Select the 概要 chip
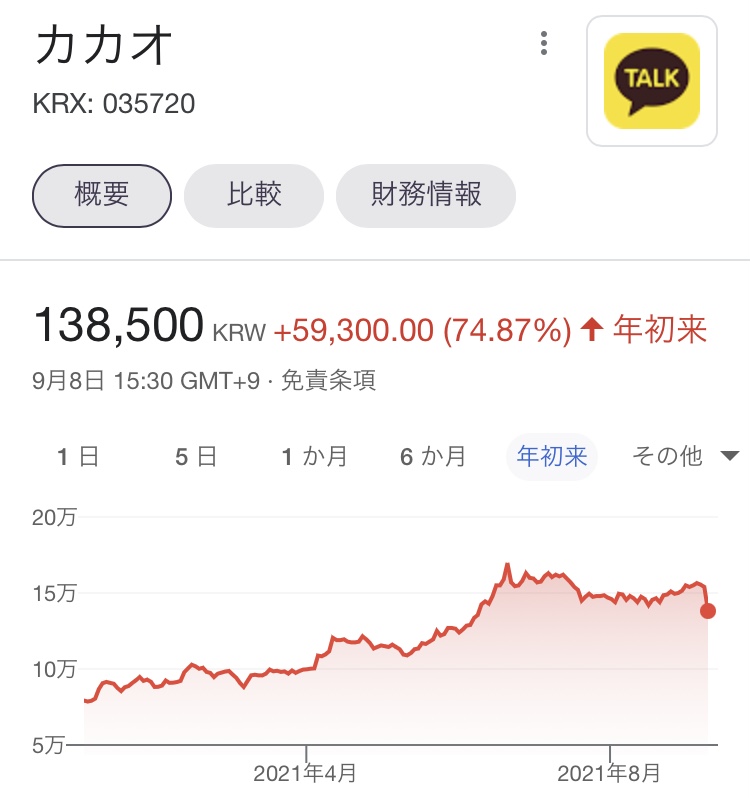This screenshot has height=798, width=750. coord(102,195)
